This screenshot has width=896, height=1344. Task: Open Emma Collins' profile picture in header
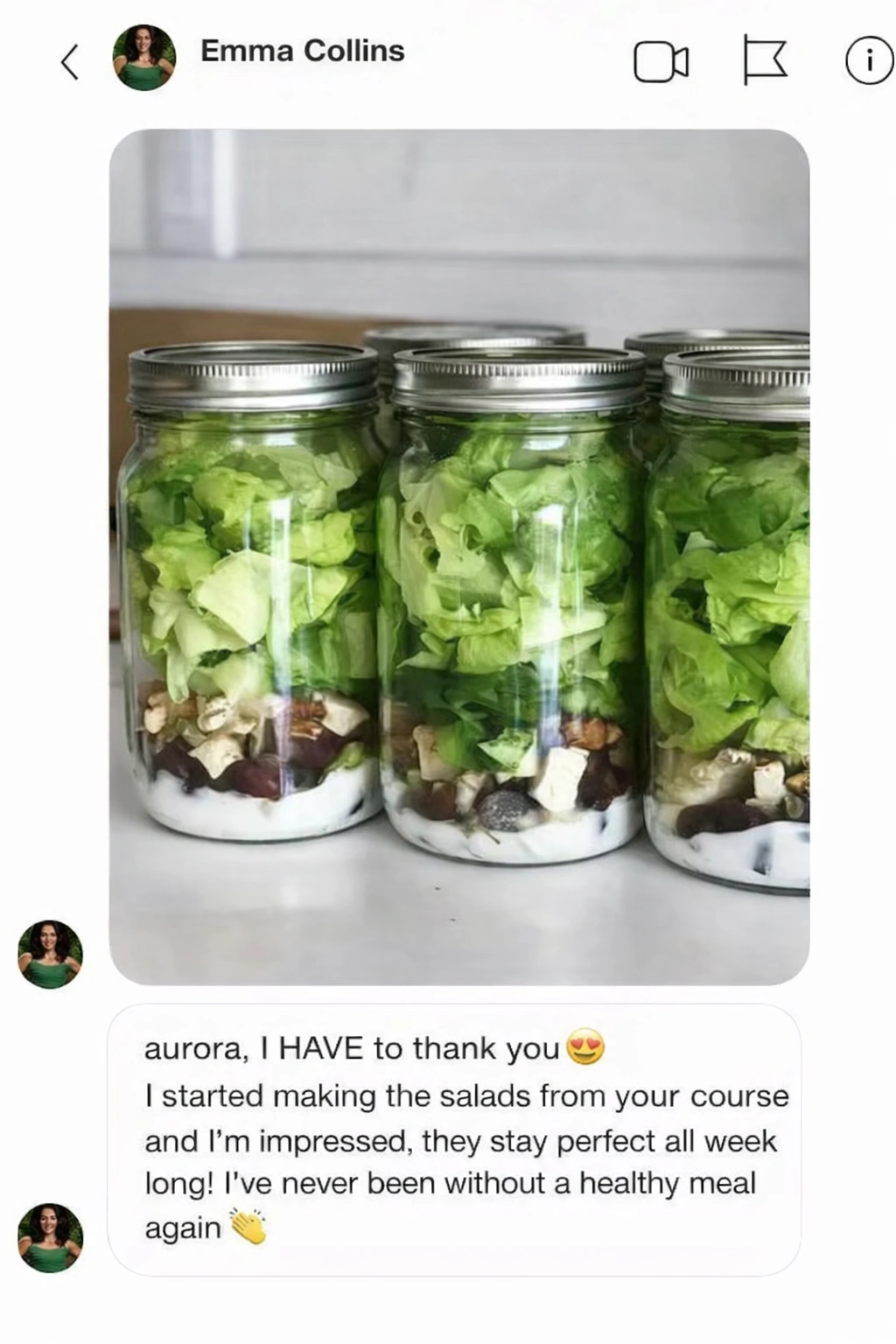144,58
